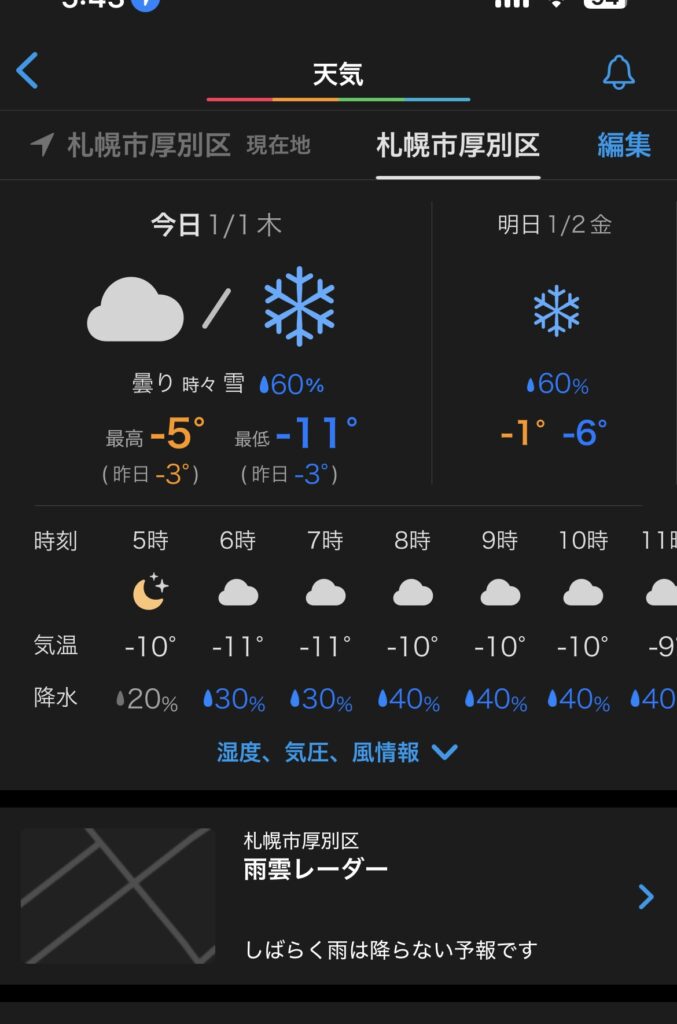
Task: View tomorrow's 明日 1/2 金 forecast
Action: [555, 330]
